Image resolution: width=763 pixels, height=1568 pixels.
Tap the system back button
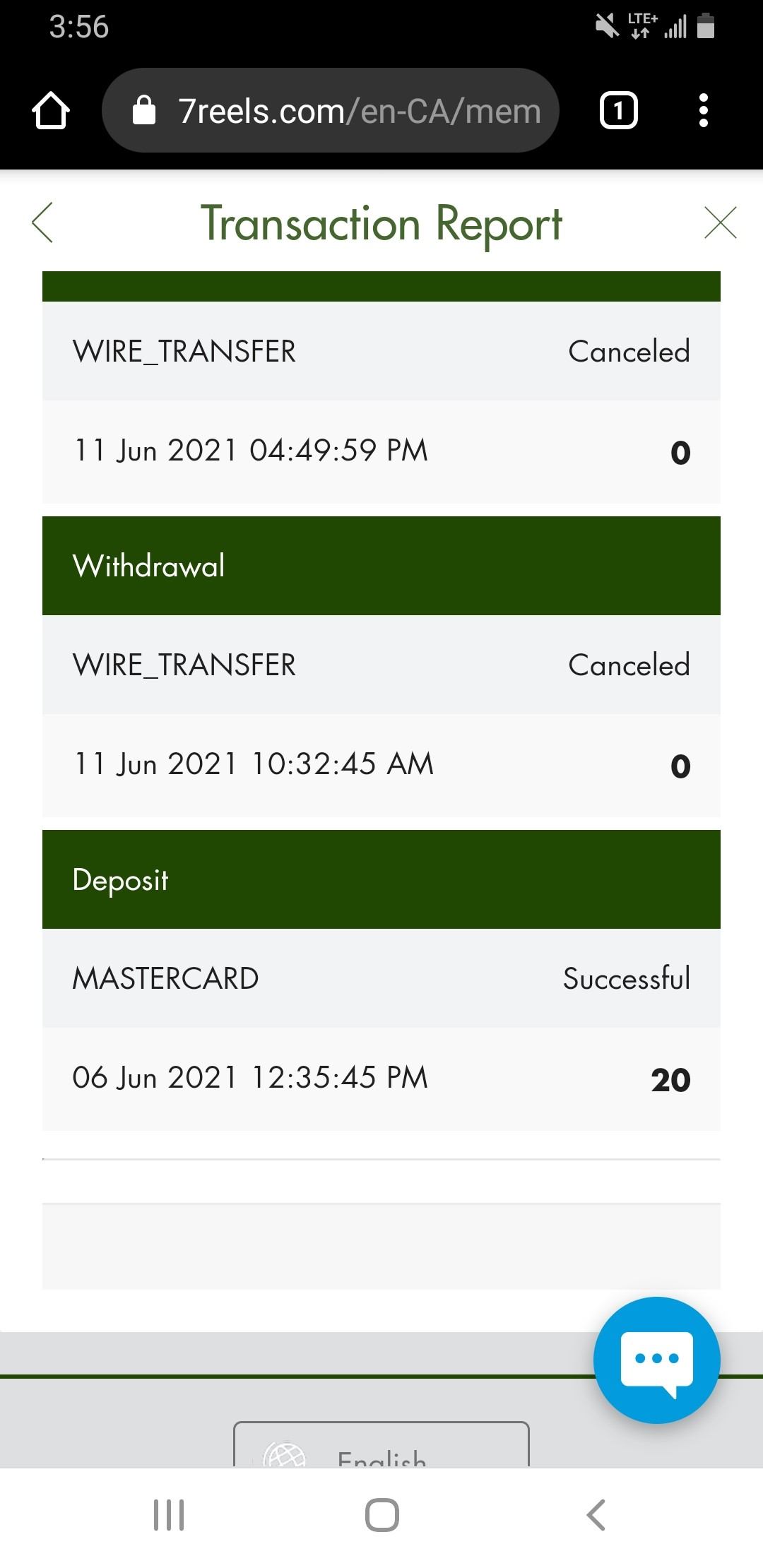596,1514
